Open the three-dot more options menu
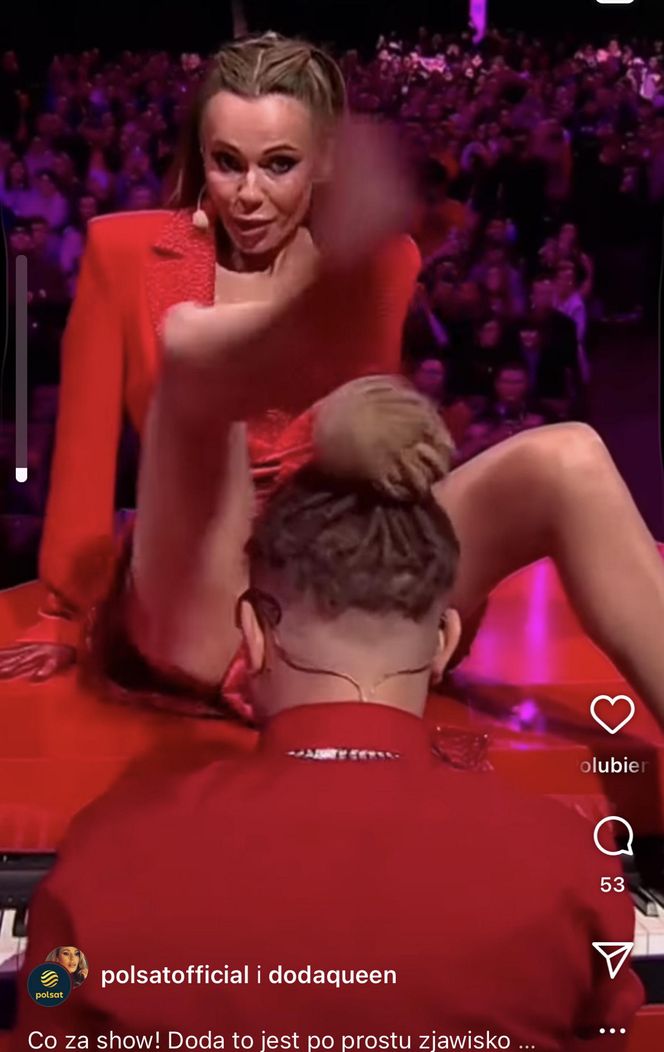This screenshot has width=664, height=1052. tap(612, 1030)
